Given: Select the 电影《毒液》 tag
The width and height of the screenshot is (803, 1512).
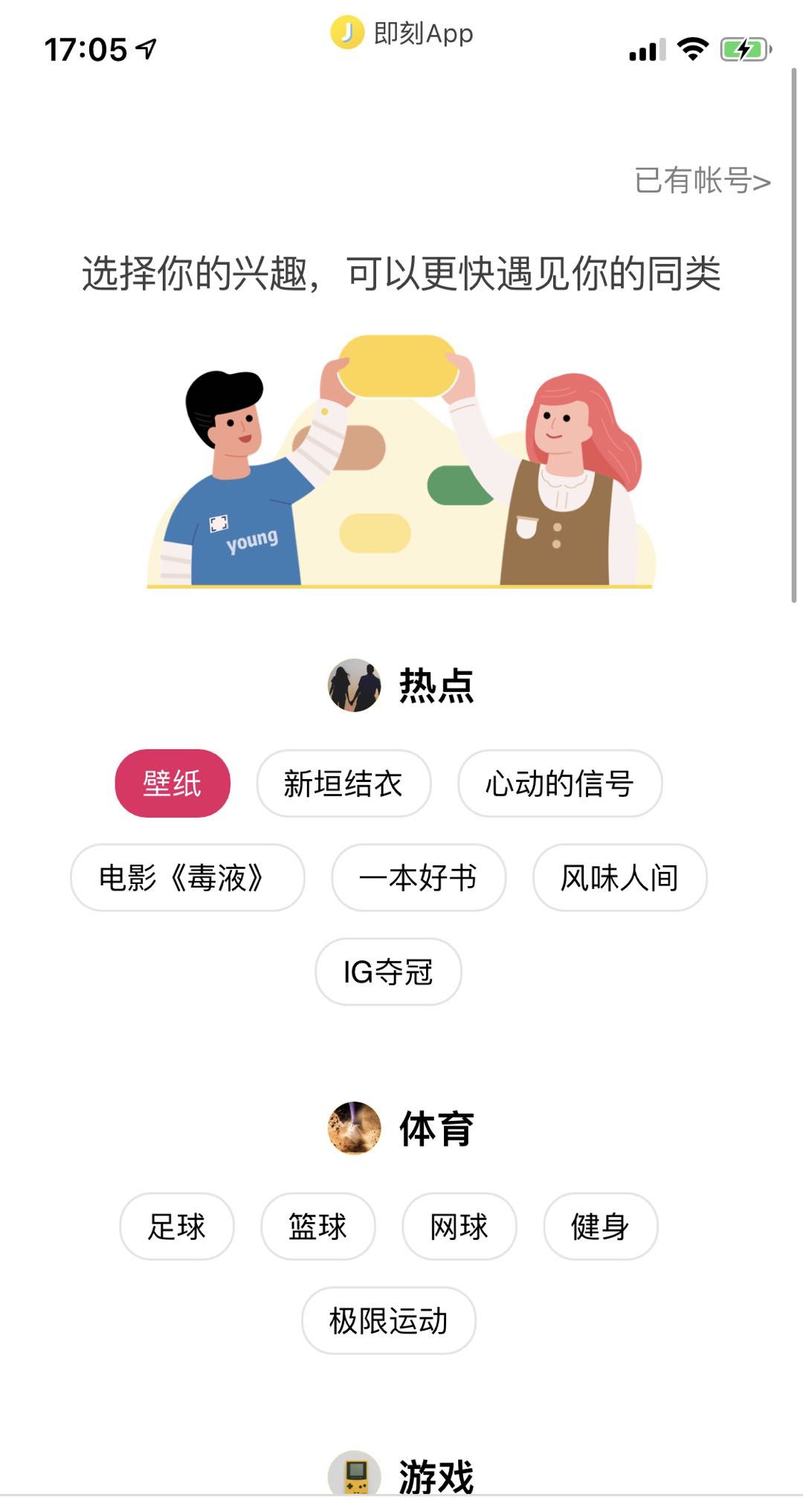Looking at the screenshot, I should pos(187,877).
